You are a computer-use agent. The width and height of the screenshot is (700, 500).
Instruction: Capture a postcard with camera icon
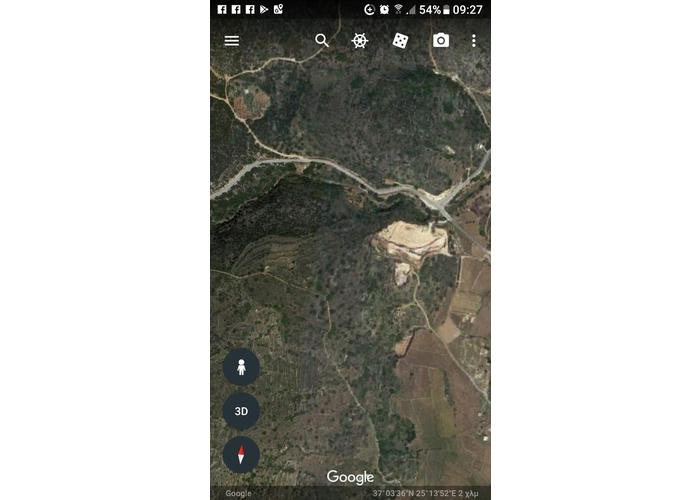(x=440, y=41)
